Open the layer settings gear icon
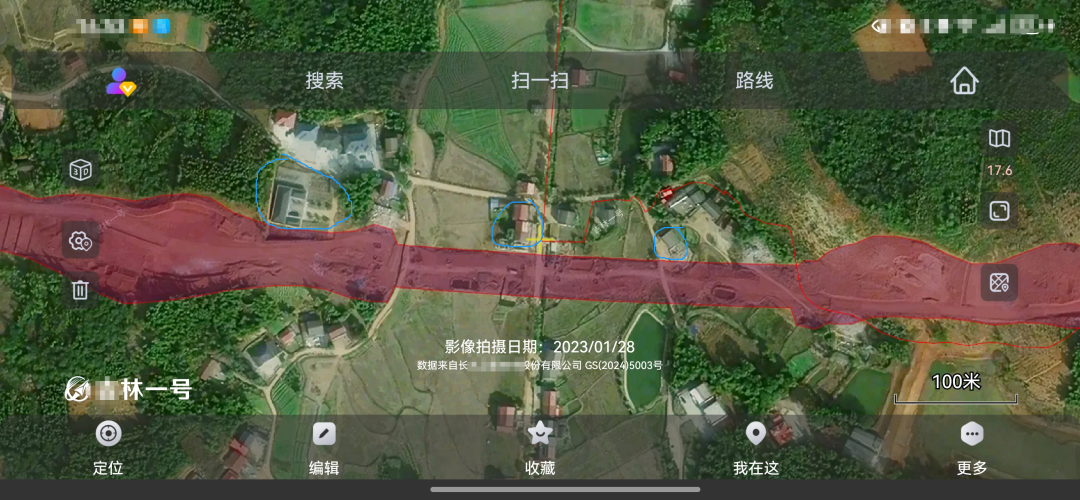This screenshot has width=1080, height=500. coord(81,241)
